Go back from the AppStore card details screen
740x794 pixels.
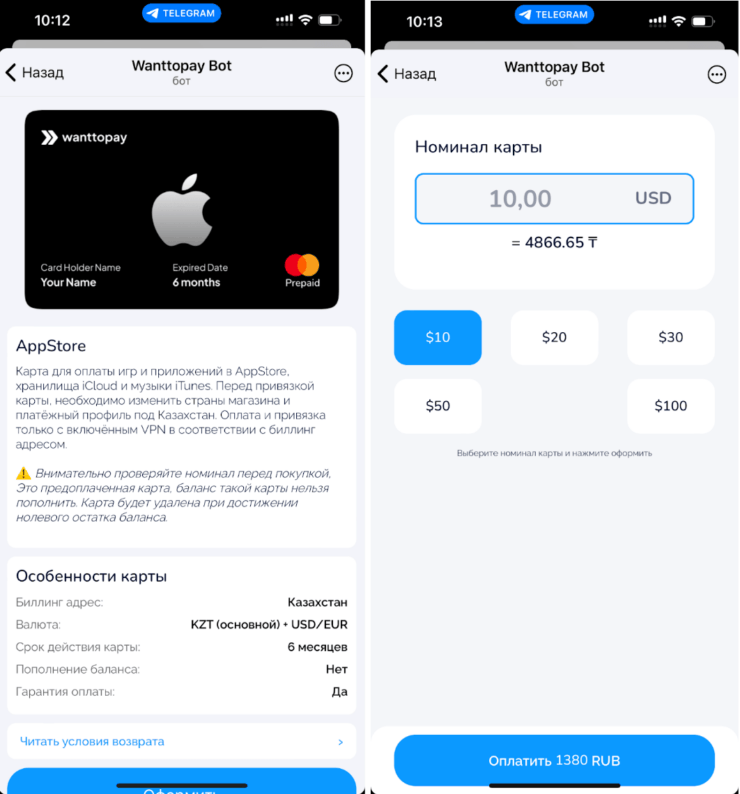pos(34,73)
